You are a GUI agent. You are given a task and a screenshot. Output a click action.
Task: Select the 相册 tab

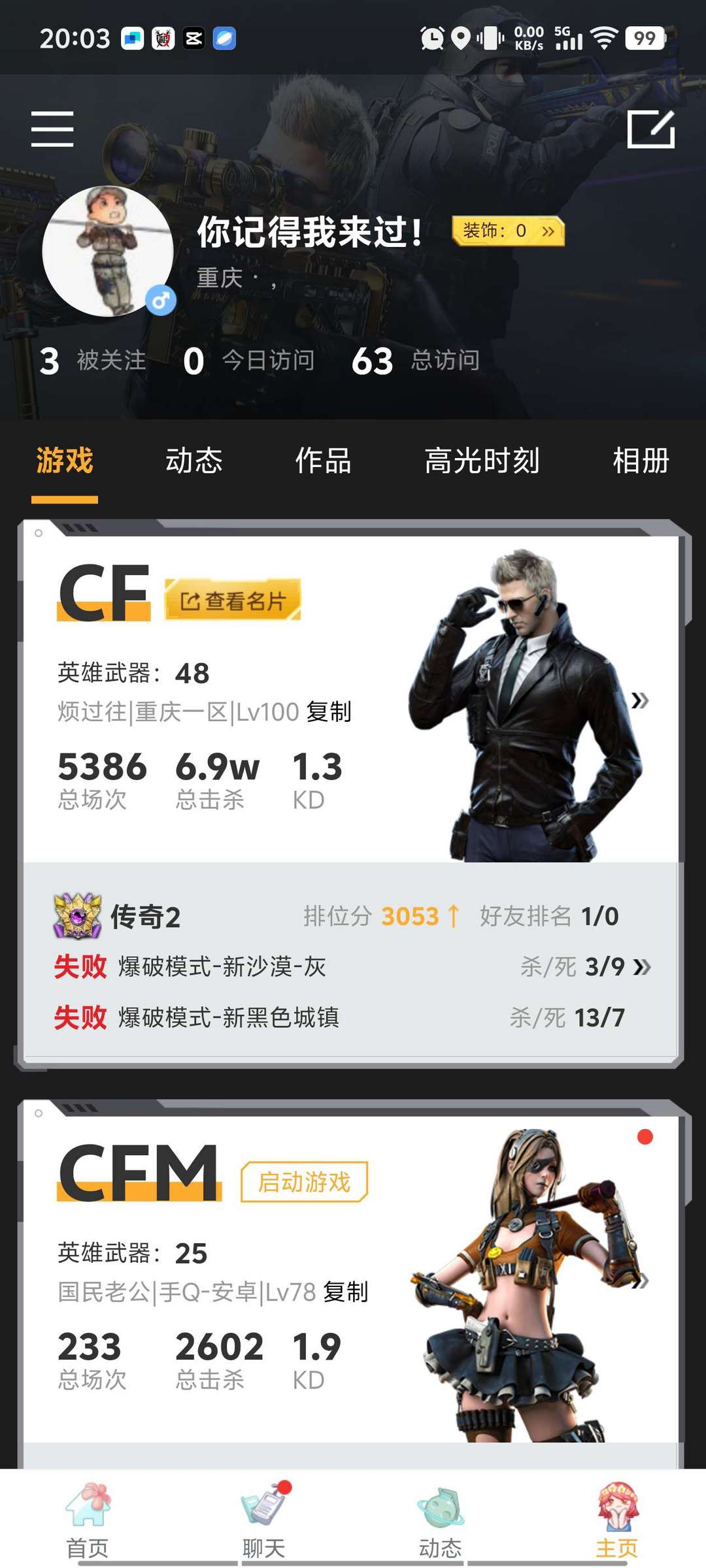641,461
